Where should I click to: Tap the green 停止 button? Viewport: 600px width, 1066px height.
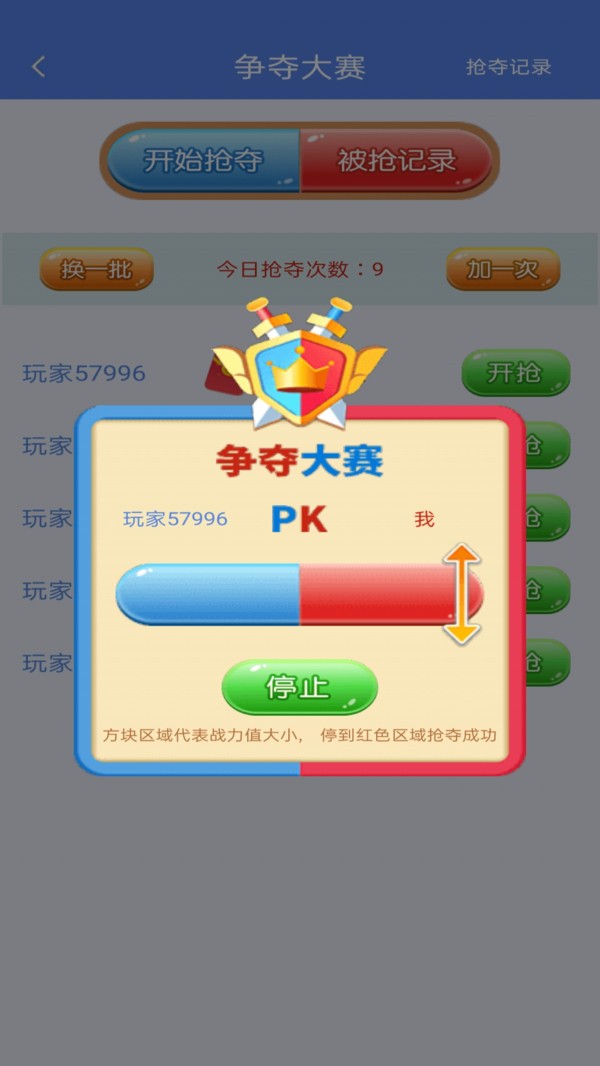tap(299, 687)
